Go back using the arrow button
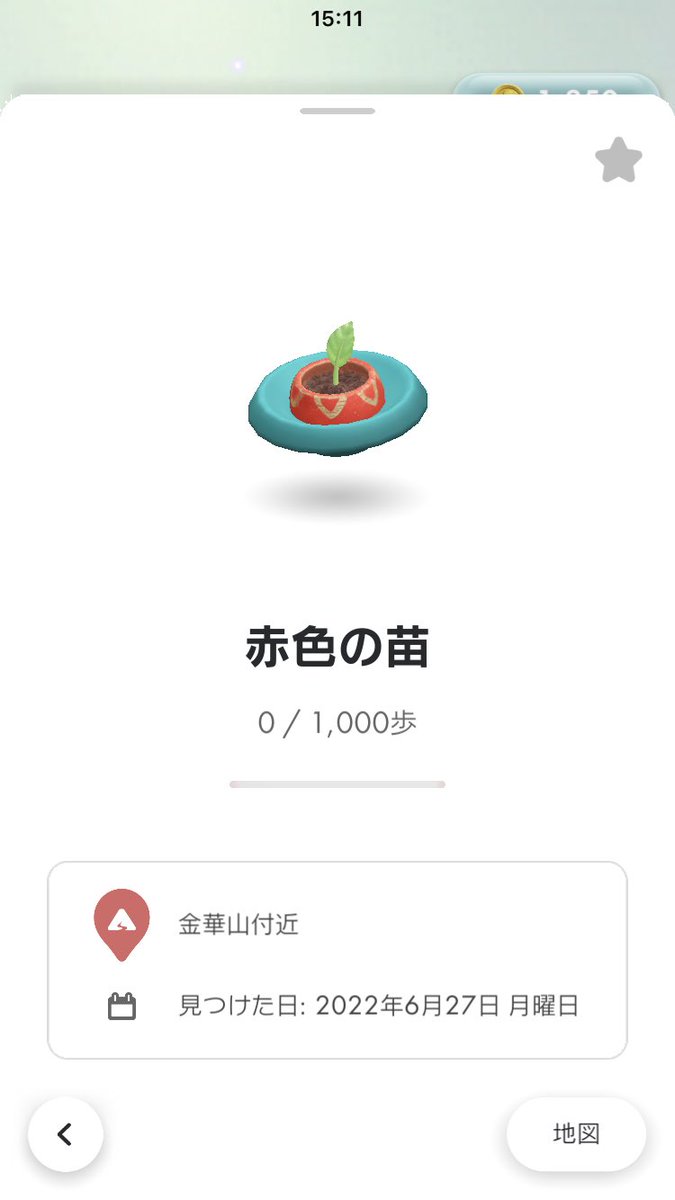The image size is (675, 1200). tap(66, 1134)
